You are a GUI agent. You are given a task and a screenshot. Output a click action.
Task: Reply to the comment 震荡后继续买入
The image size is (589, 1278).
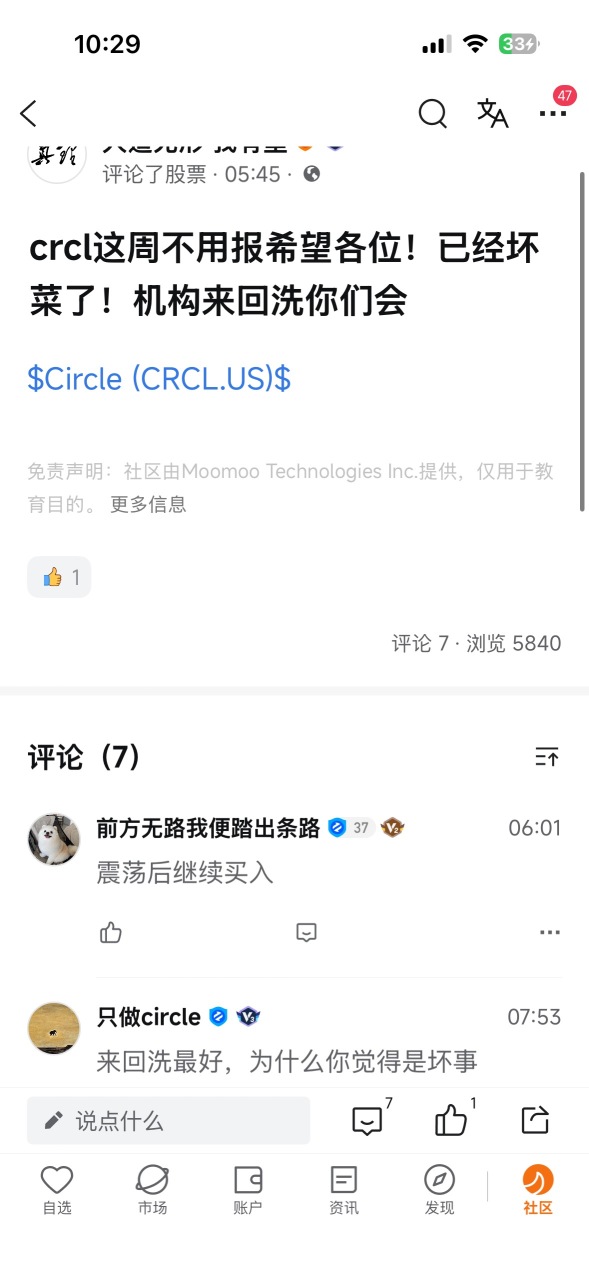coord(307,932)
